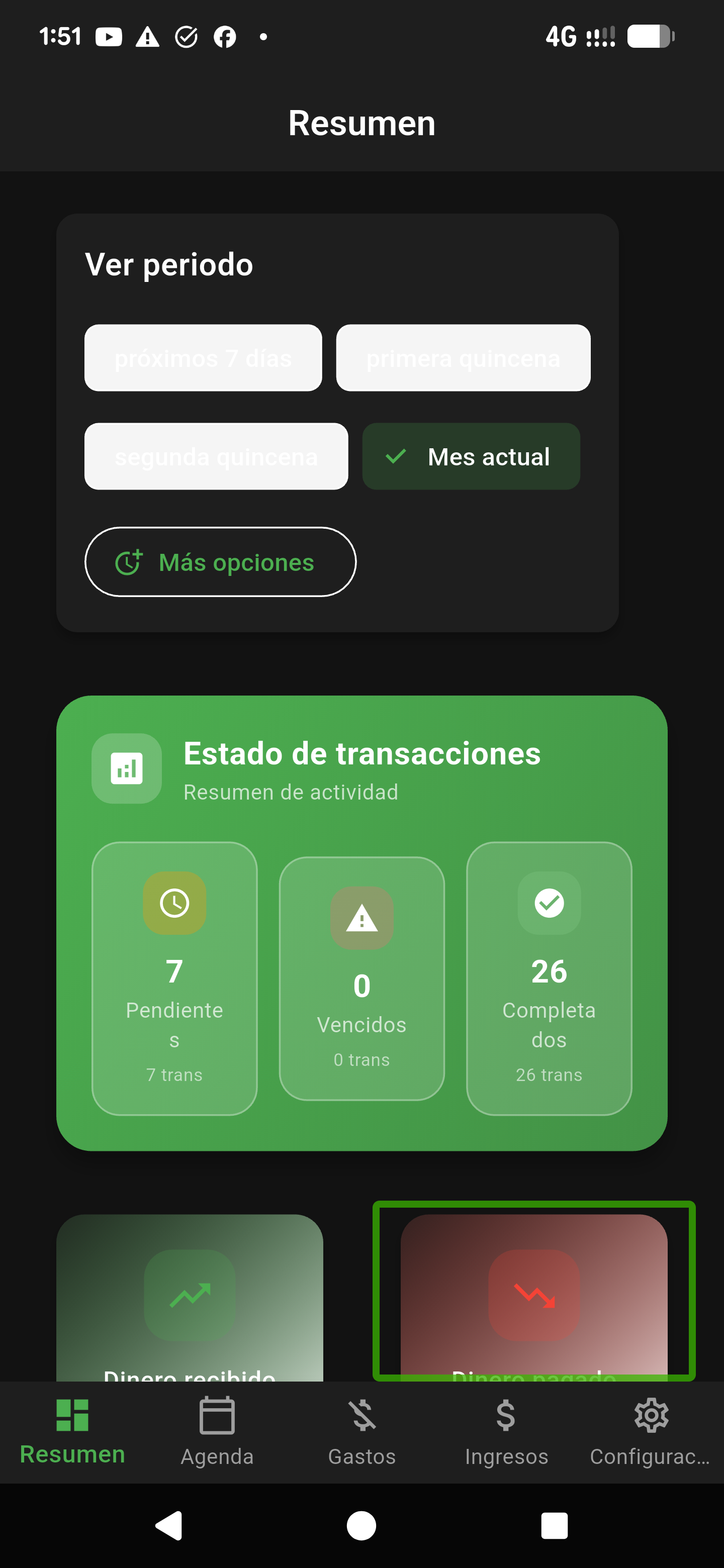724x1568 pixels.
Task: Open Más opciones for periods
Action: point(220,562)
